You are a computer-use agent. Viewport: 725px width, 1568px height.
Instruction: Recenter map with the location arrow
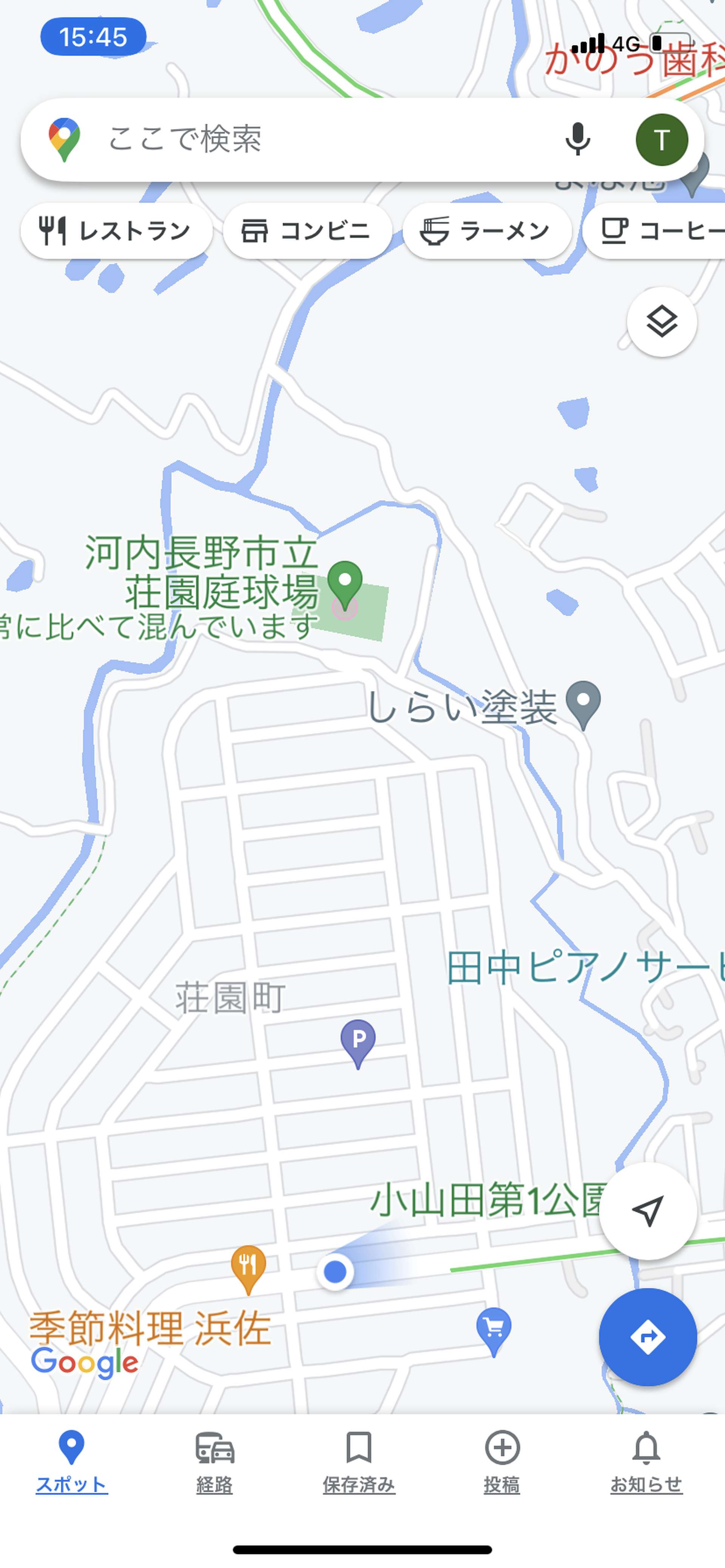coord(648,1211)
